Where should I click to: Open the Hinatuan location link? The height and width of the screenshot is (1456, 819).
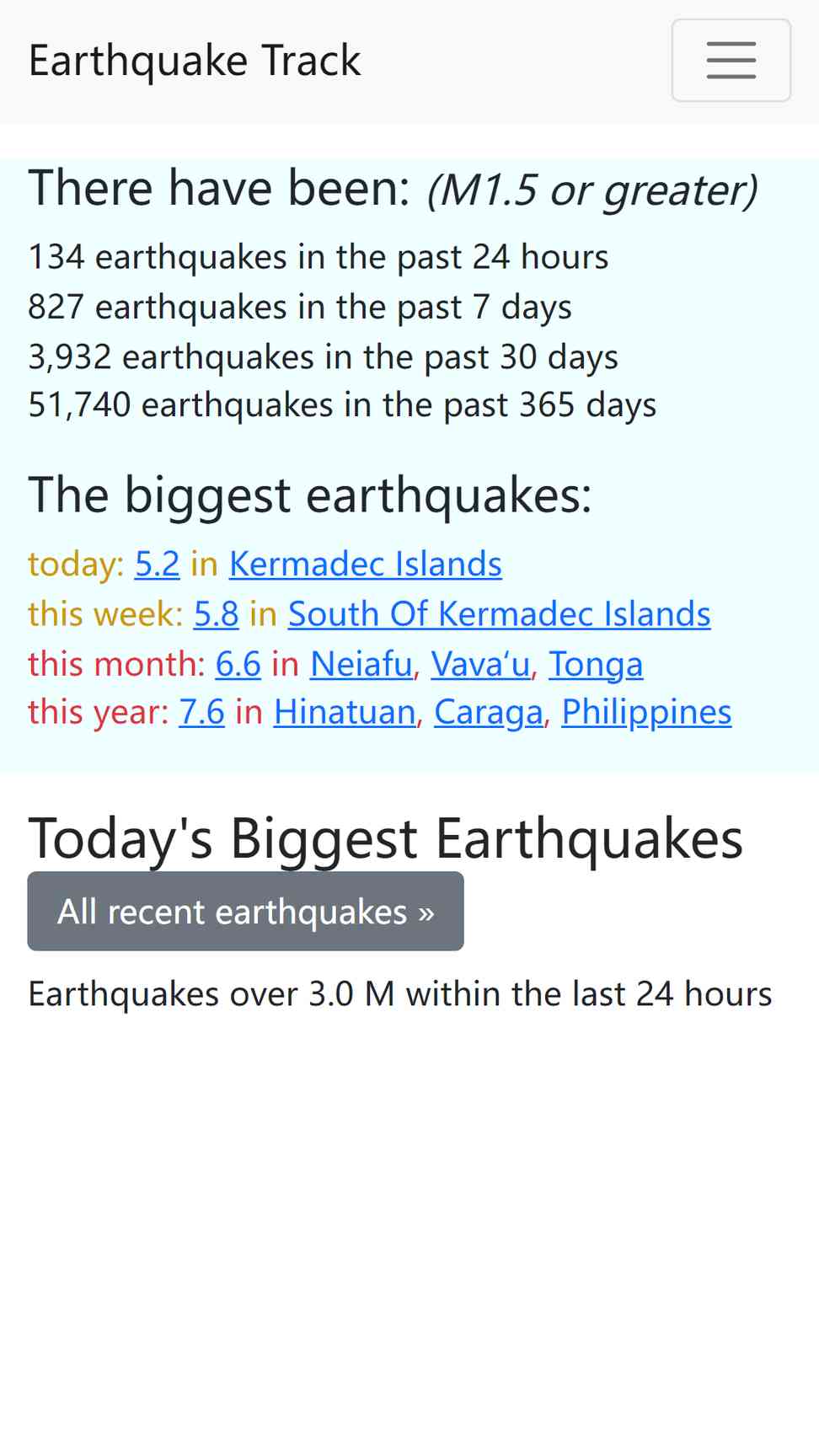point(345,712)
